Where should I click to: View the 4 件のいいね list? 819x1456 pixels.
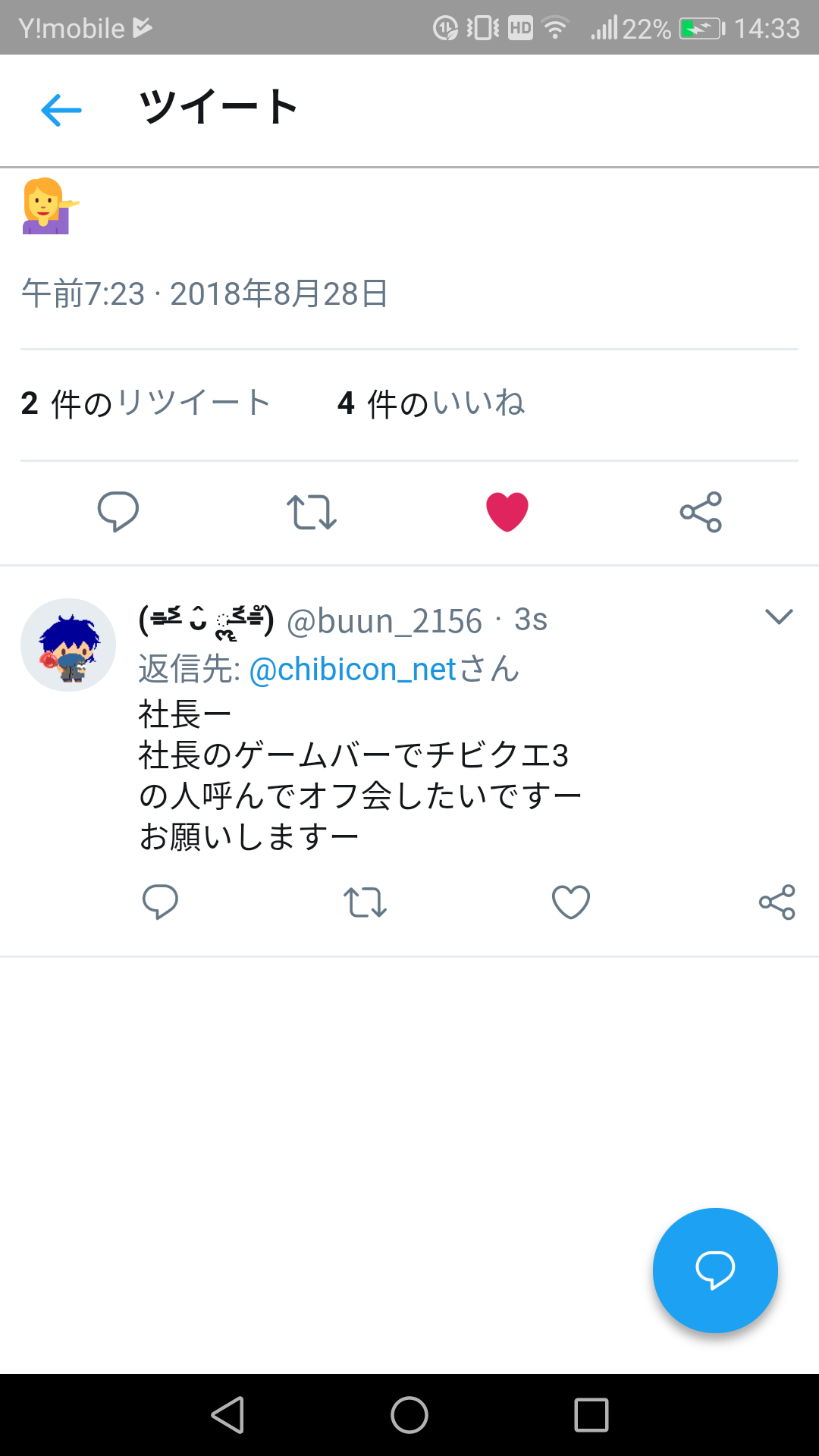[431, 403]
